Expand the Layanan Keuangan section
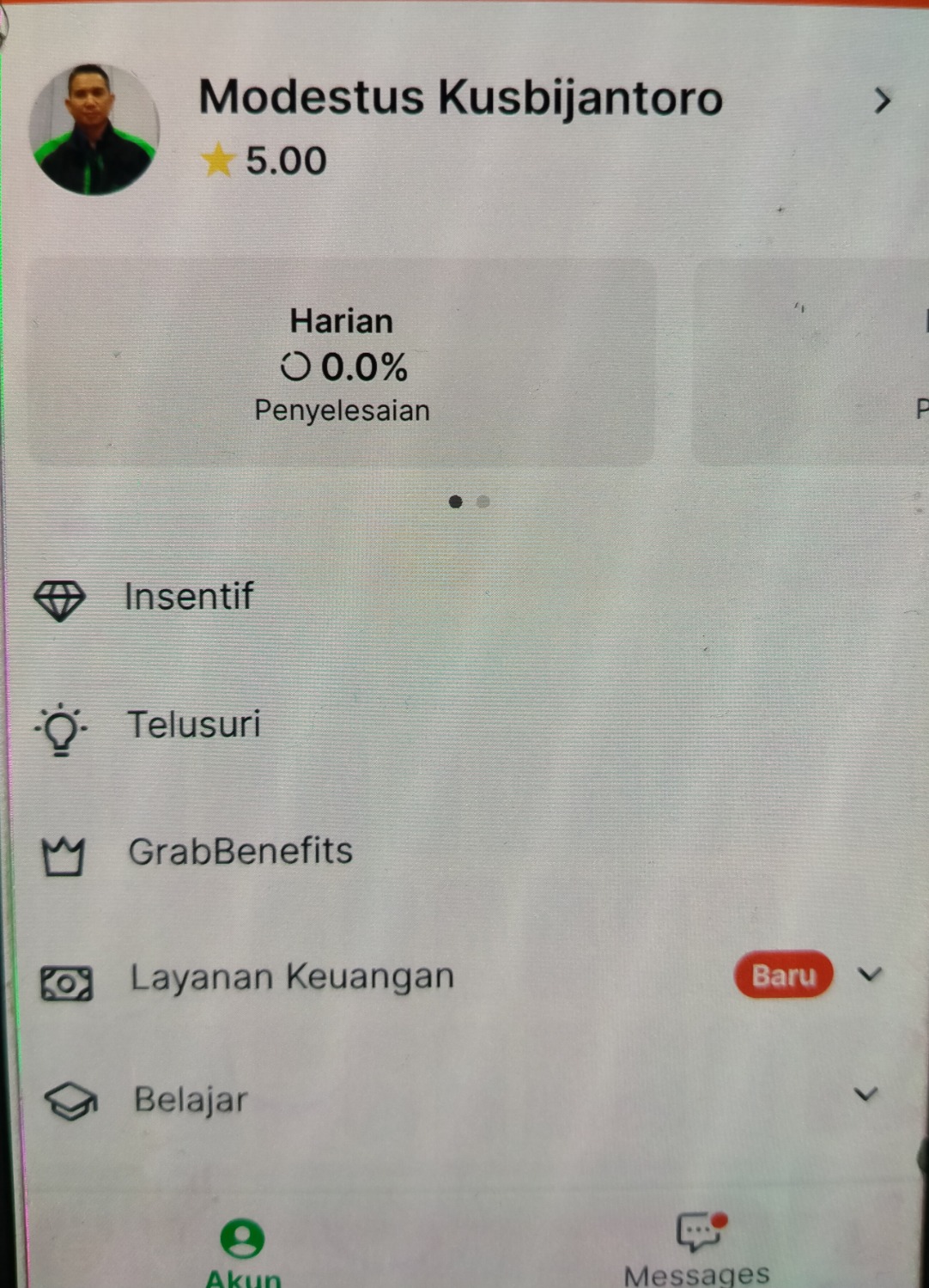Image resolution: width=929 pixels, height=1288 pixels. click(x=869, y=975)
